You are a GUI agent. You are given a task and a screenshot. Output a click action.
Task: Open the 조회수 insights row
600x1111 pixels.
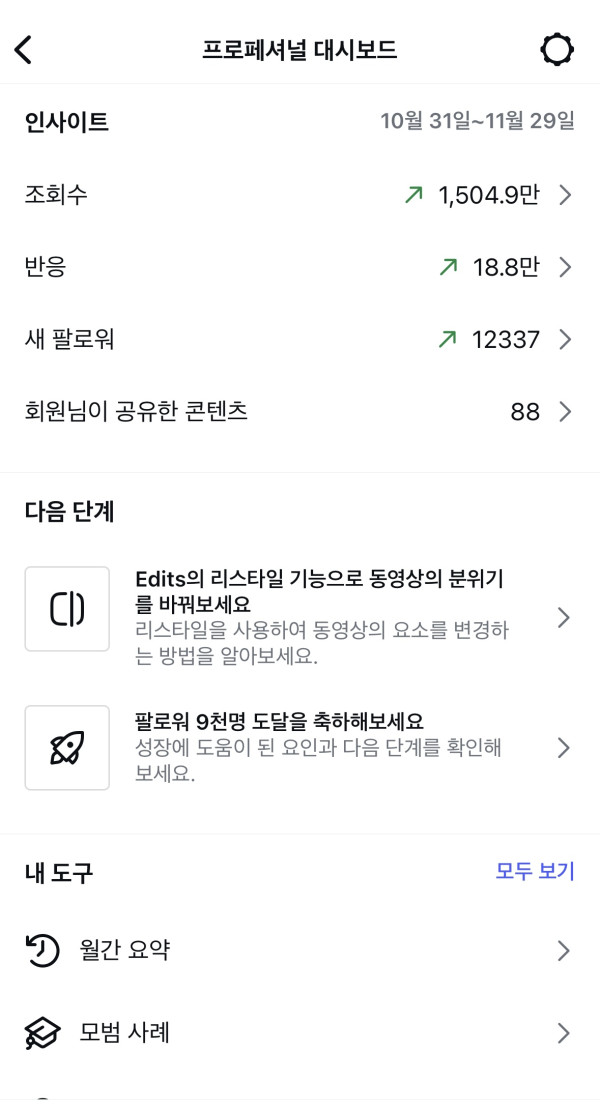[x=300, y=195]
